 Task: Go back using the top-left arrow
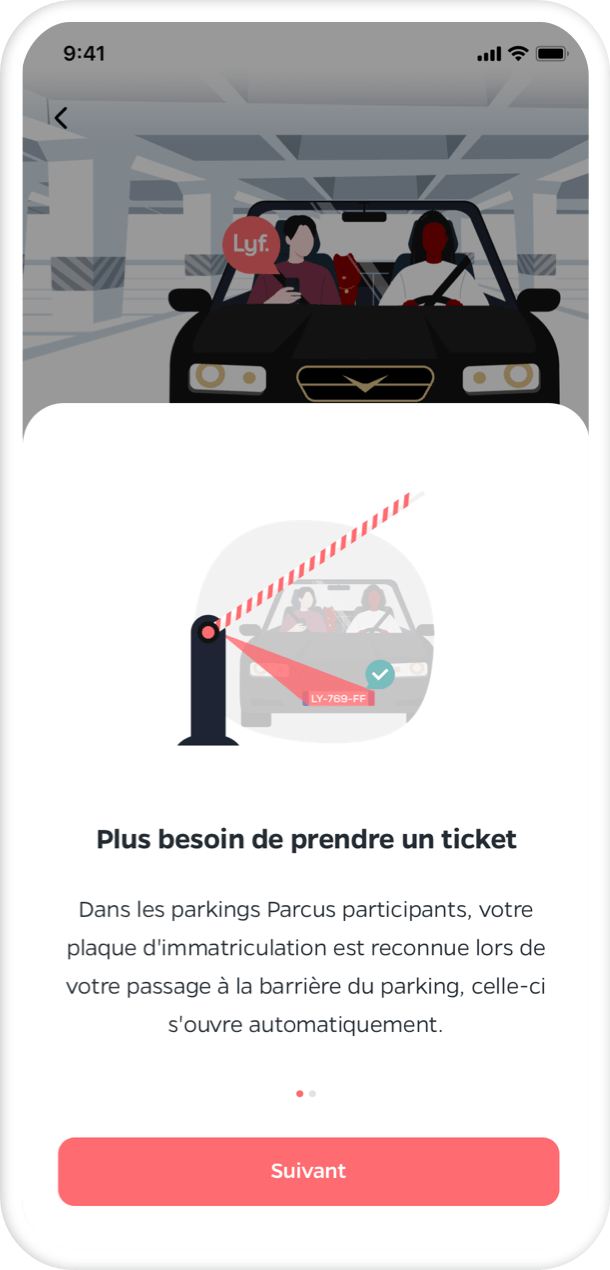coord(61,118)
